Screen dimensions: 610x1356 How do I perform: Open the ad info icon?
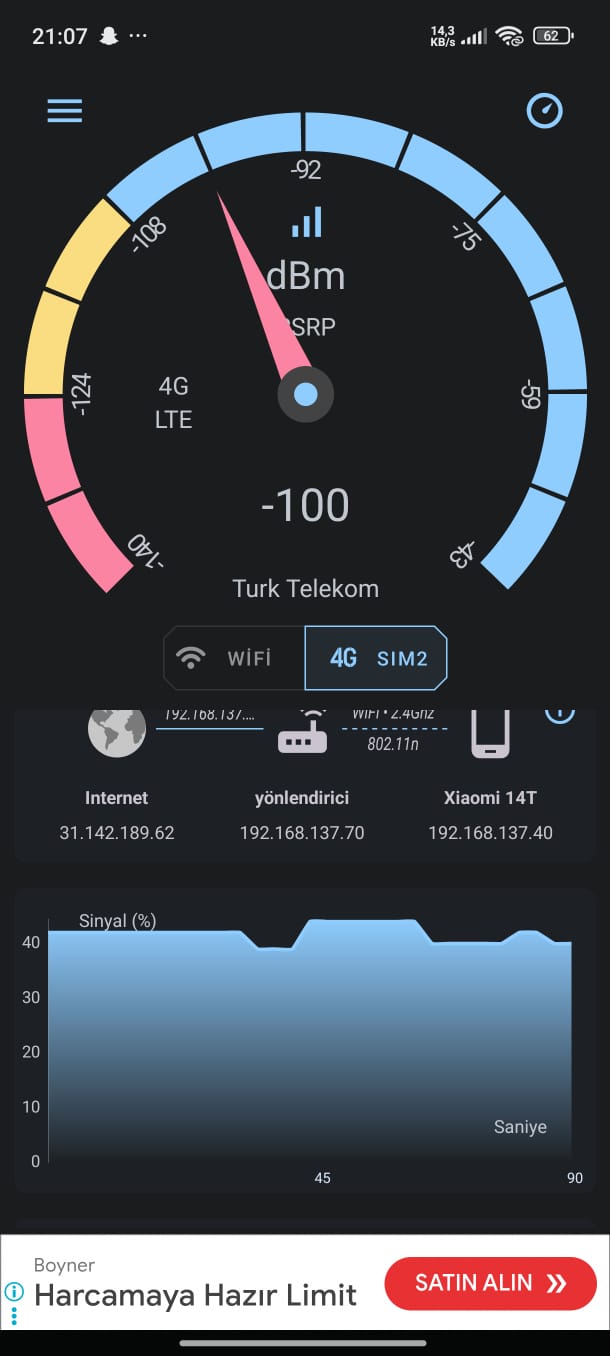coord(14,1291)
